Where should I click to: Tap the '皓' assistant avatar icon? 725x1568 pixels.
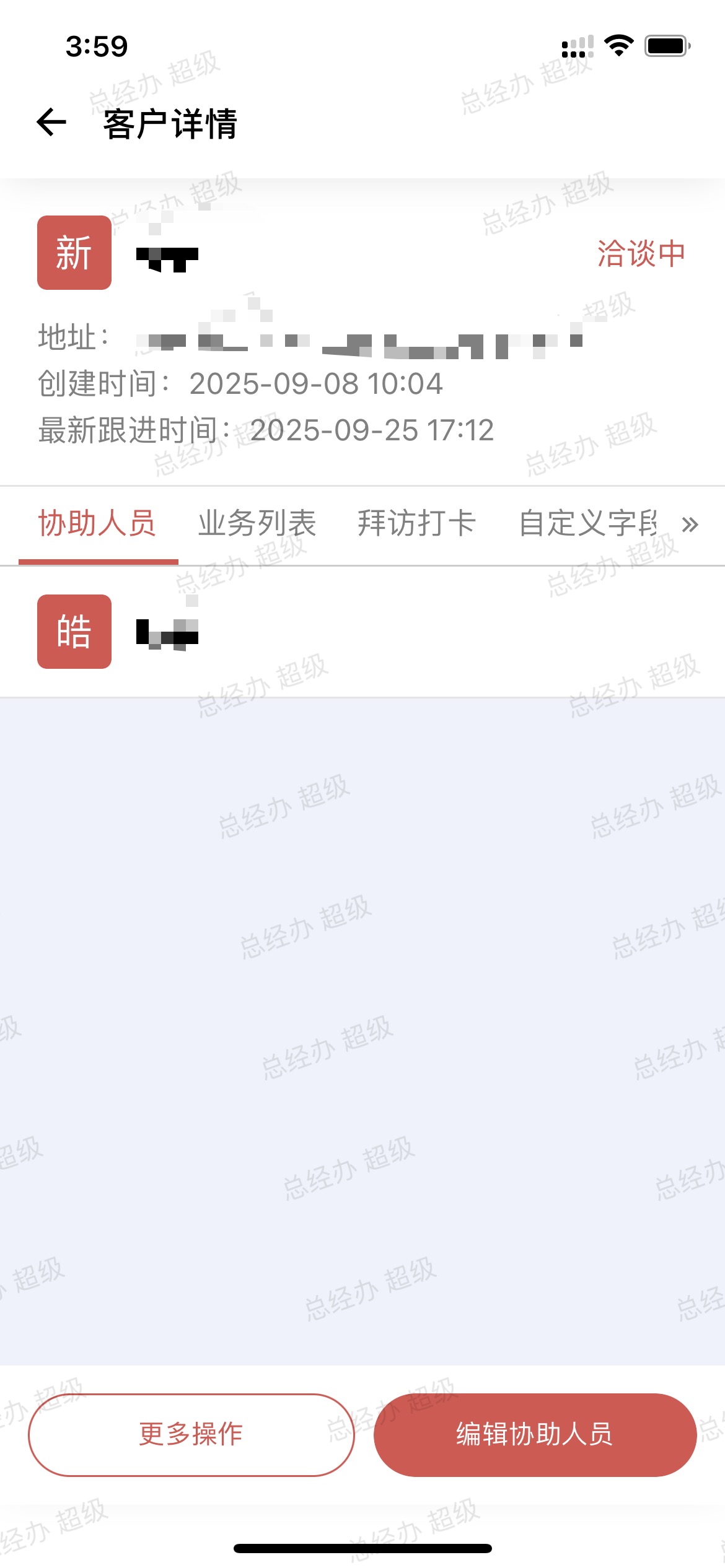(74, 630)
